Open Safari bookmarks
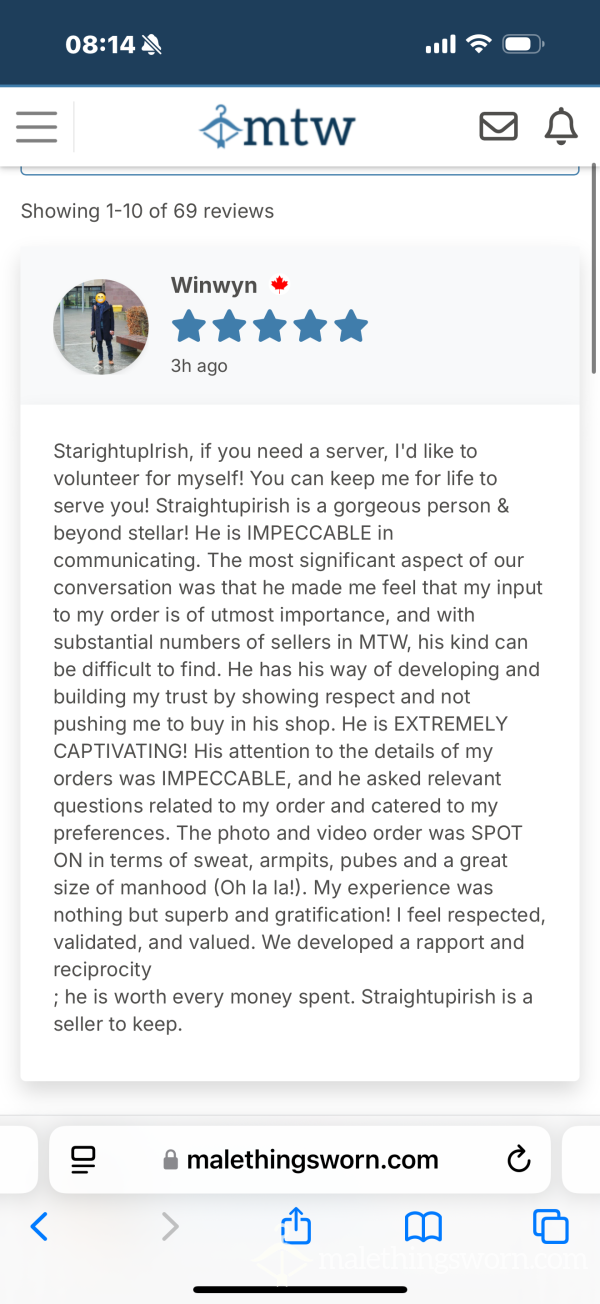This screenshot has height=1304, width=600. [x=423, y=1226]
